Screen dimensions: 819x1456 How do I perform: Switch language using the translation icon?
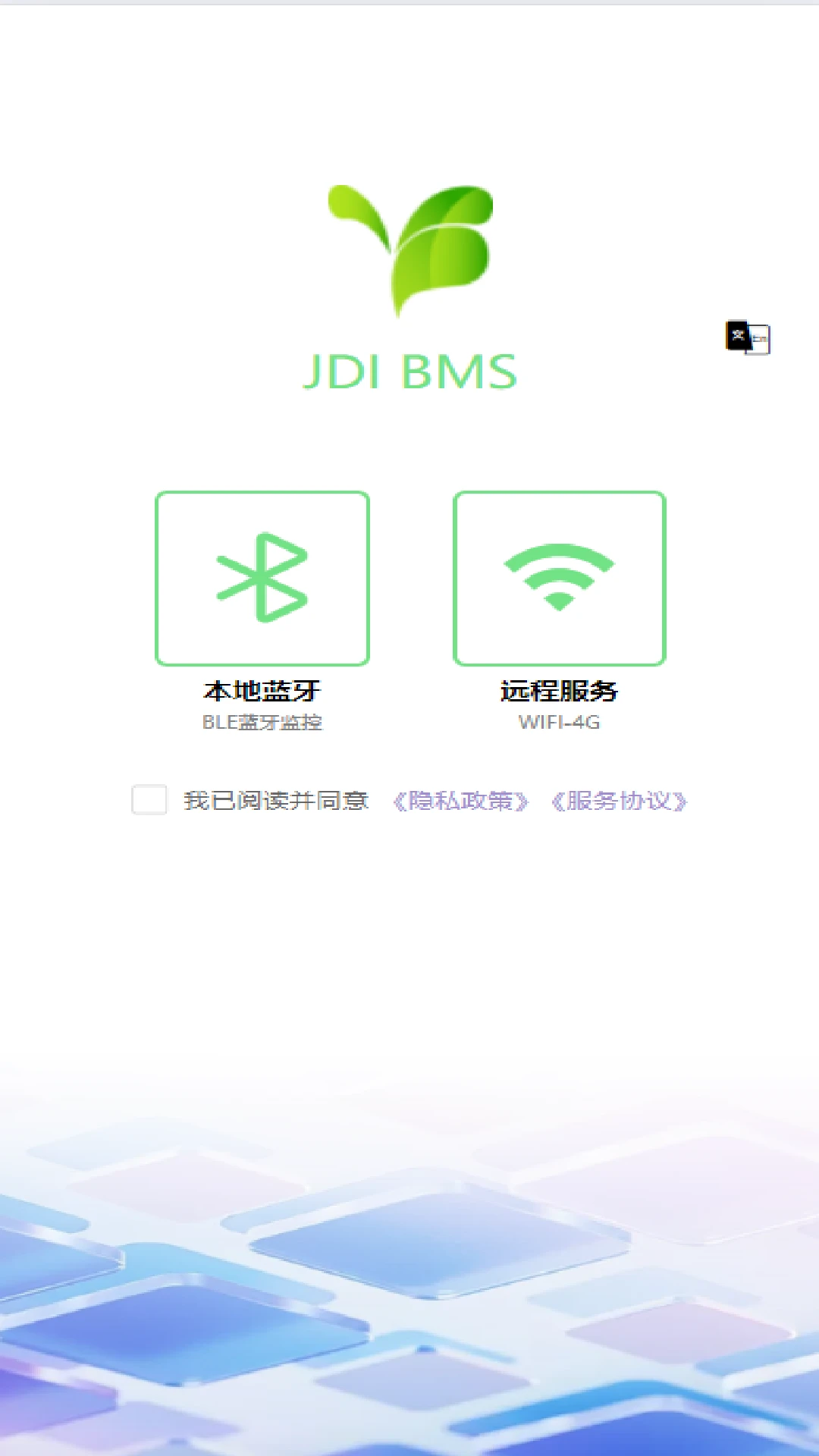click(x=747, y=339)
